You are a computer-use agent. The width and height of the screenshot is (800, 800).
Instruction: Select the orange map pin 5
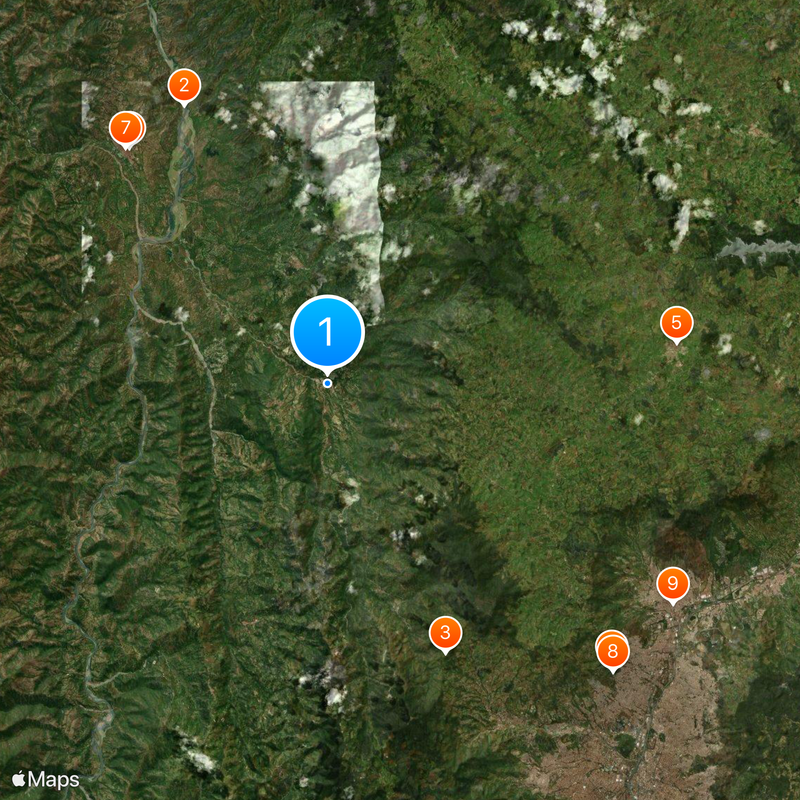click(x=677, y=323)
